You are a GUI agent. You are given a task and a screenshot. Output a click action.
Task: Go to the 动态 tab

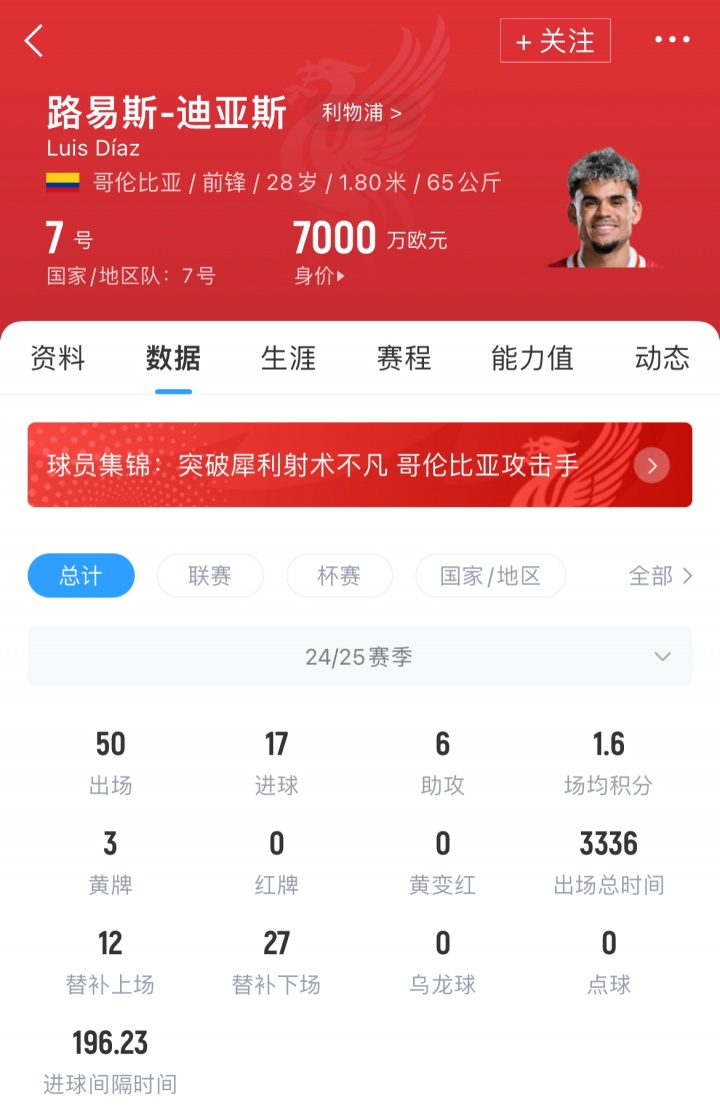click(662, 358)
